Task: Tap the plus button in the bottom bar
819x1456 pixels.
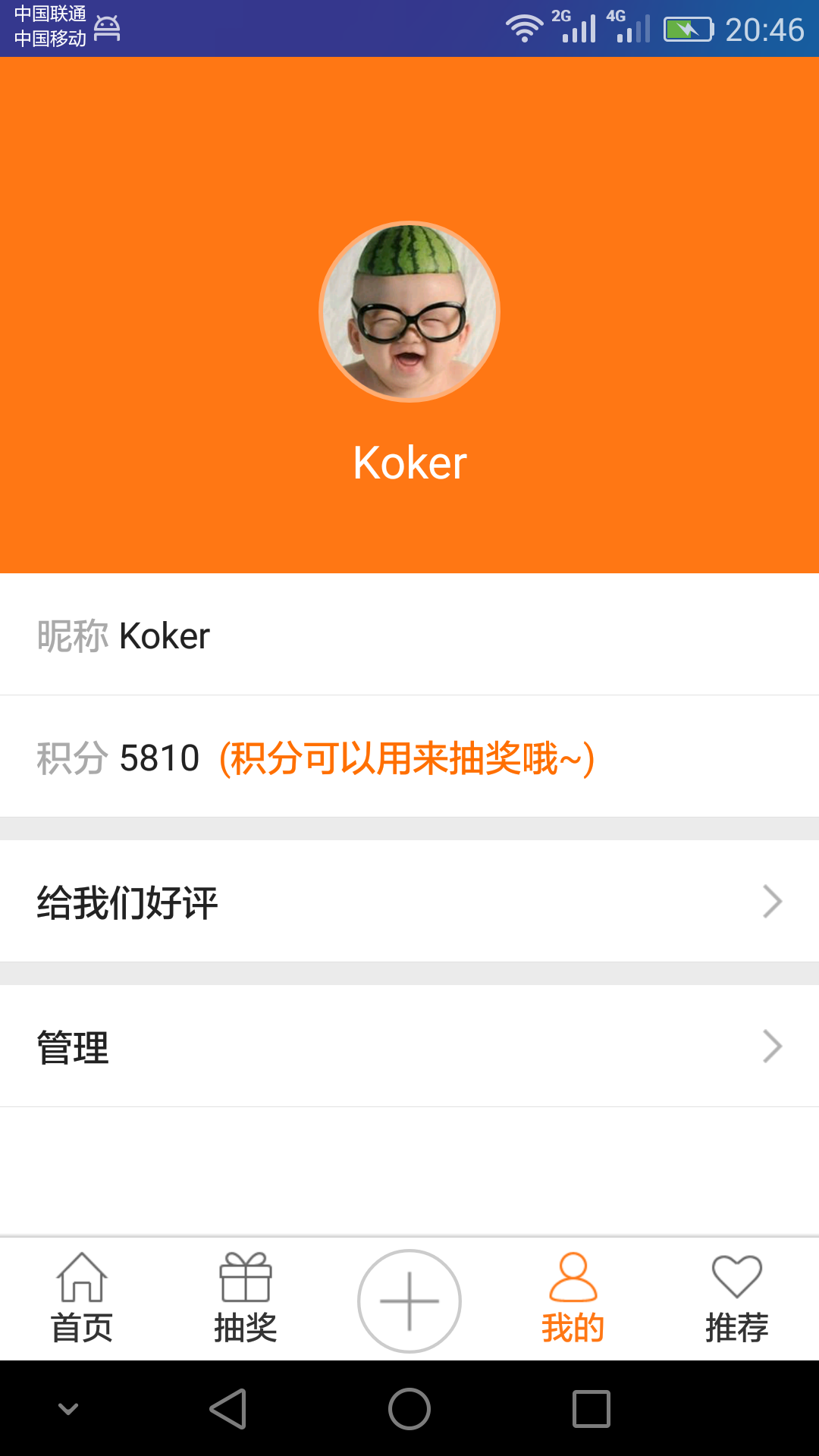Action: 409,1301
